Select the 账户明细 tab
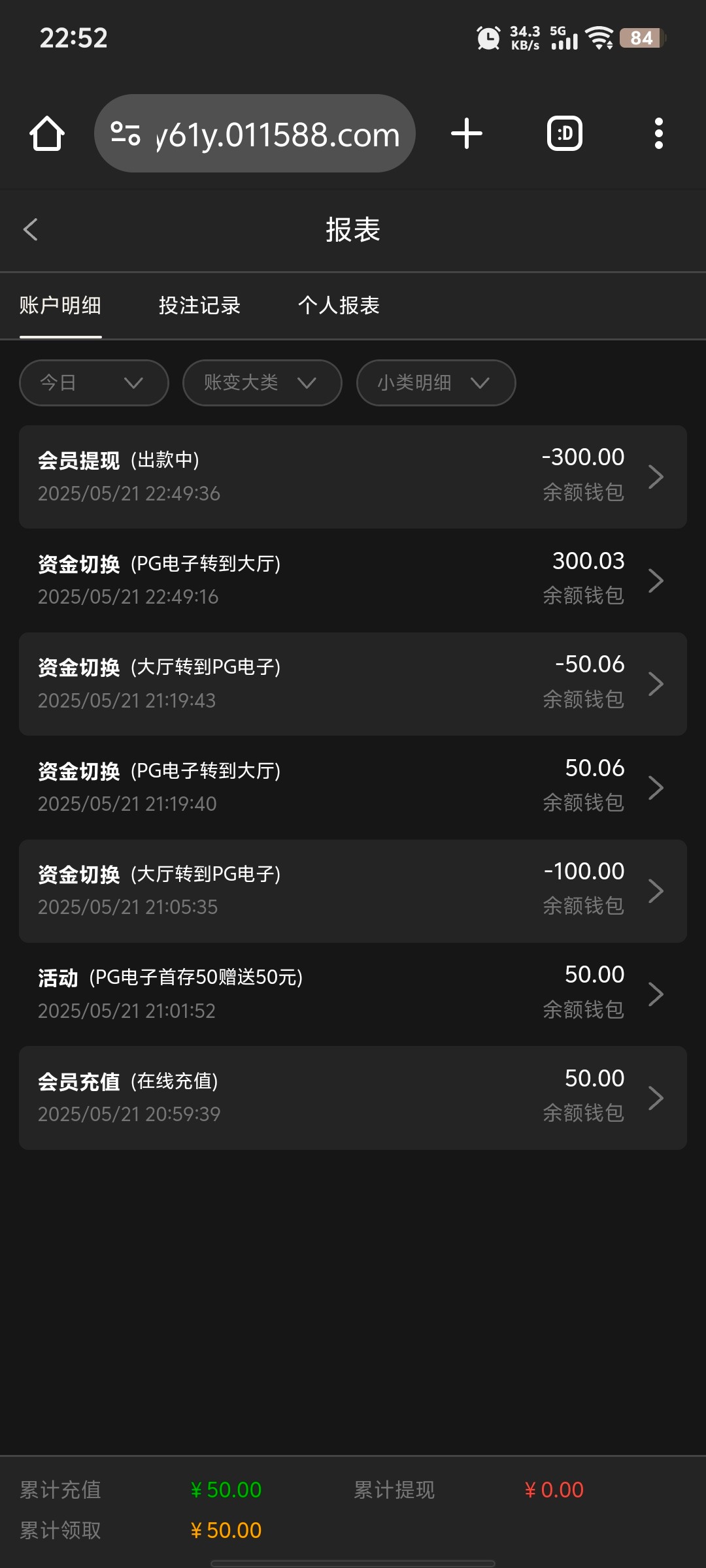 click(x=60, y=305)
